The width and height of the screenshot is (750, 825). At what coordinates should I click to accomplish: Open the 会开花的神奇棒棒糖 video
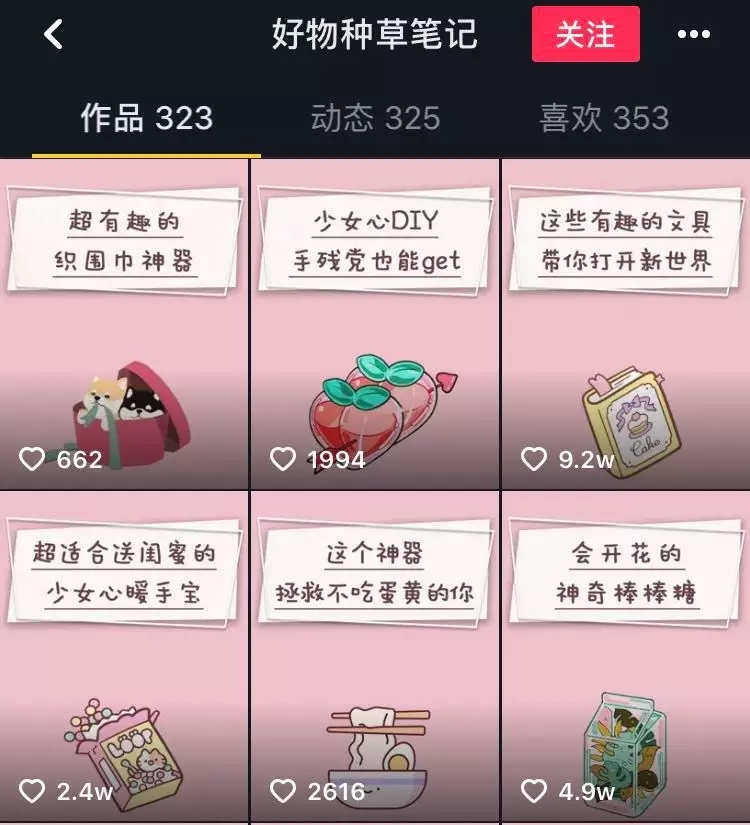[626, 657]
